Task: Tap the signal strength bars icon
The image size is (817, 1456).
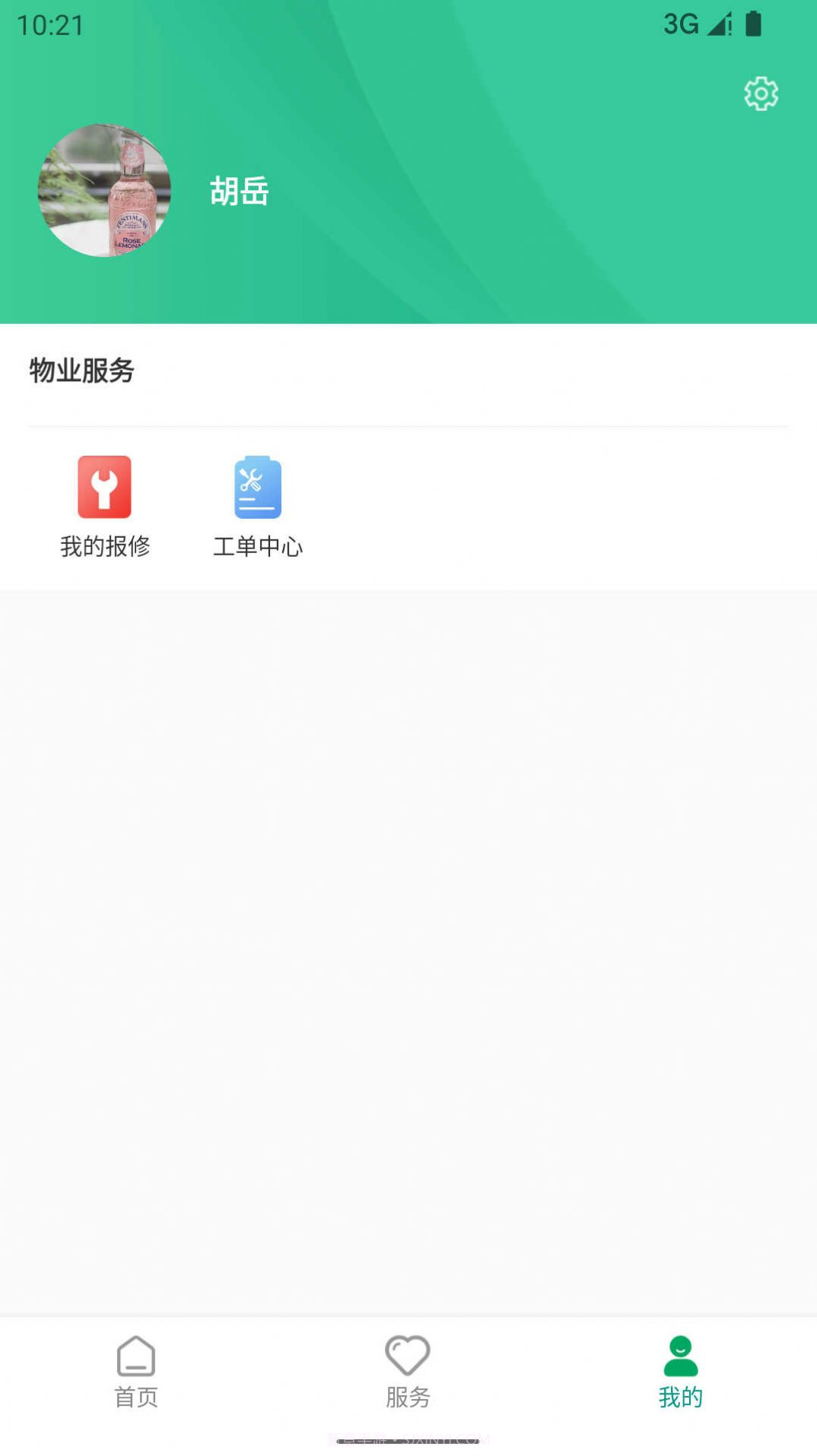Action: pos(718,24)
